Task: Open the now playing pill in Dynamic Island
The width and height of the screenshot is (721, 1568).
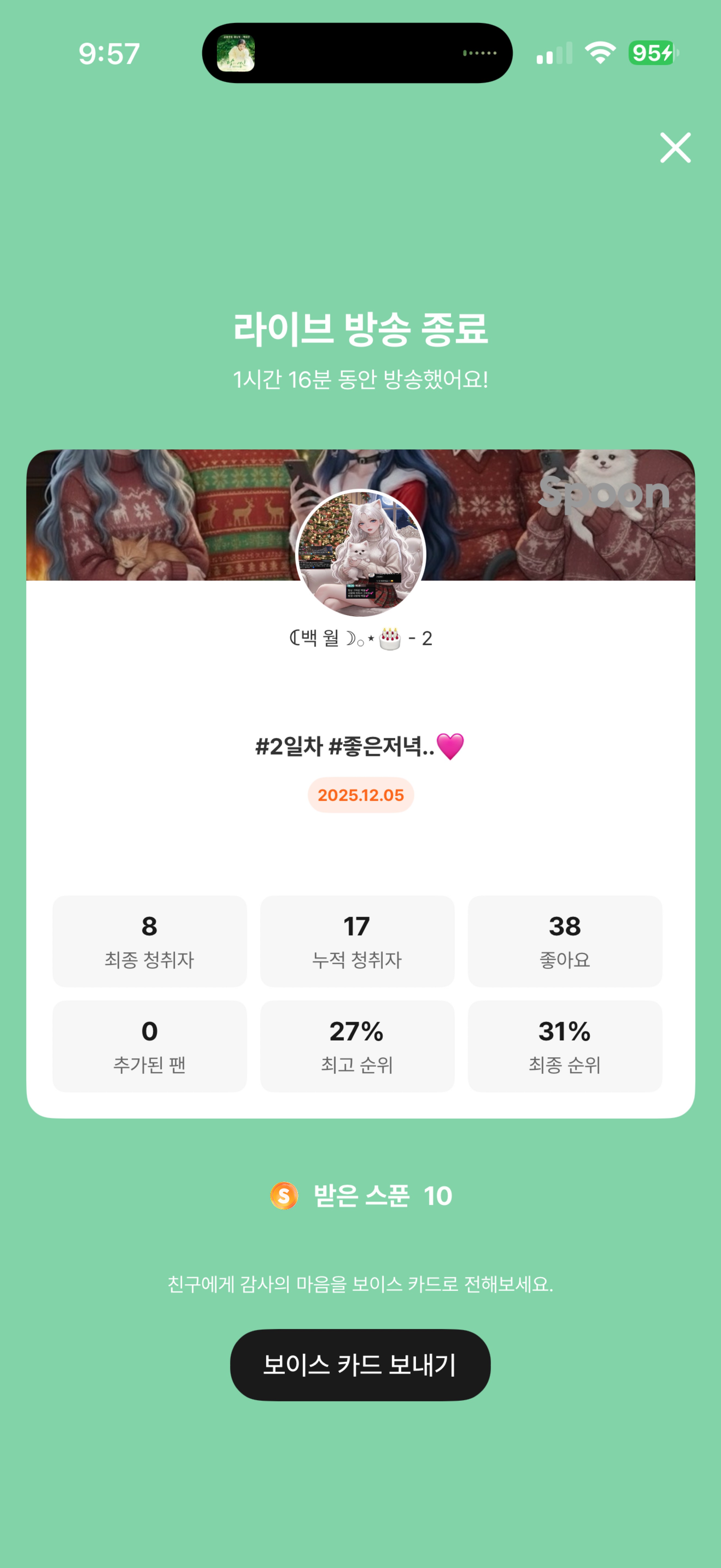Action: (357, 53)
